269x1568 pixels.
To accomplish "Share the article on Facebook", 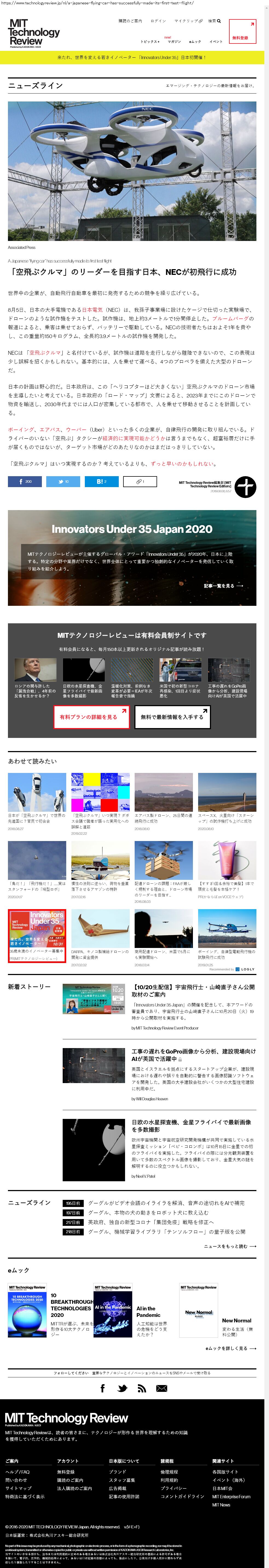I will pyautogui.click(x=25, y=481).
